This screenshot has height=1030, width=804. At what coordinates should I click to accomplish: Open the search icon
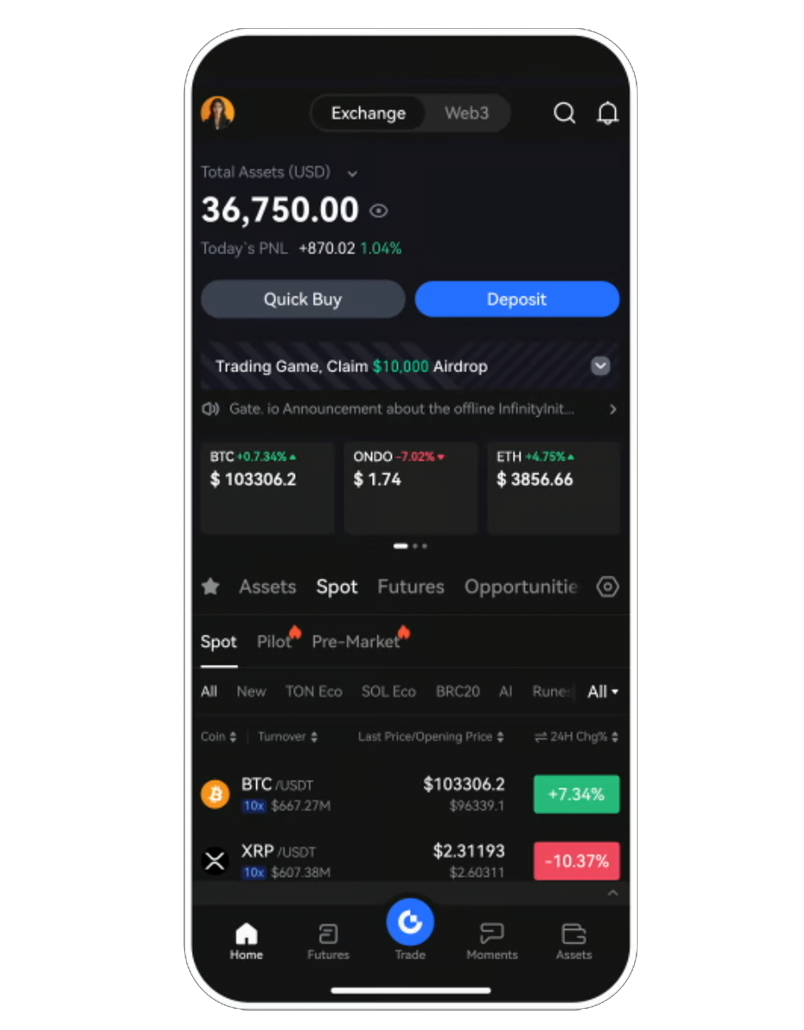tap(564, 113)
